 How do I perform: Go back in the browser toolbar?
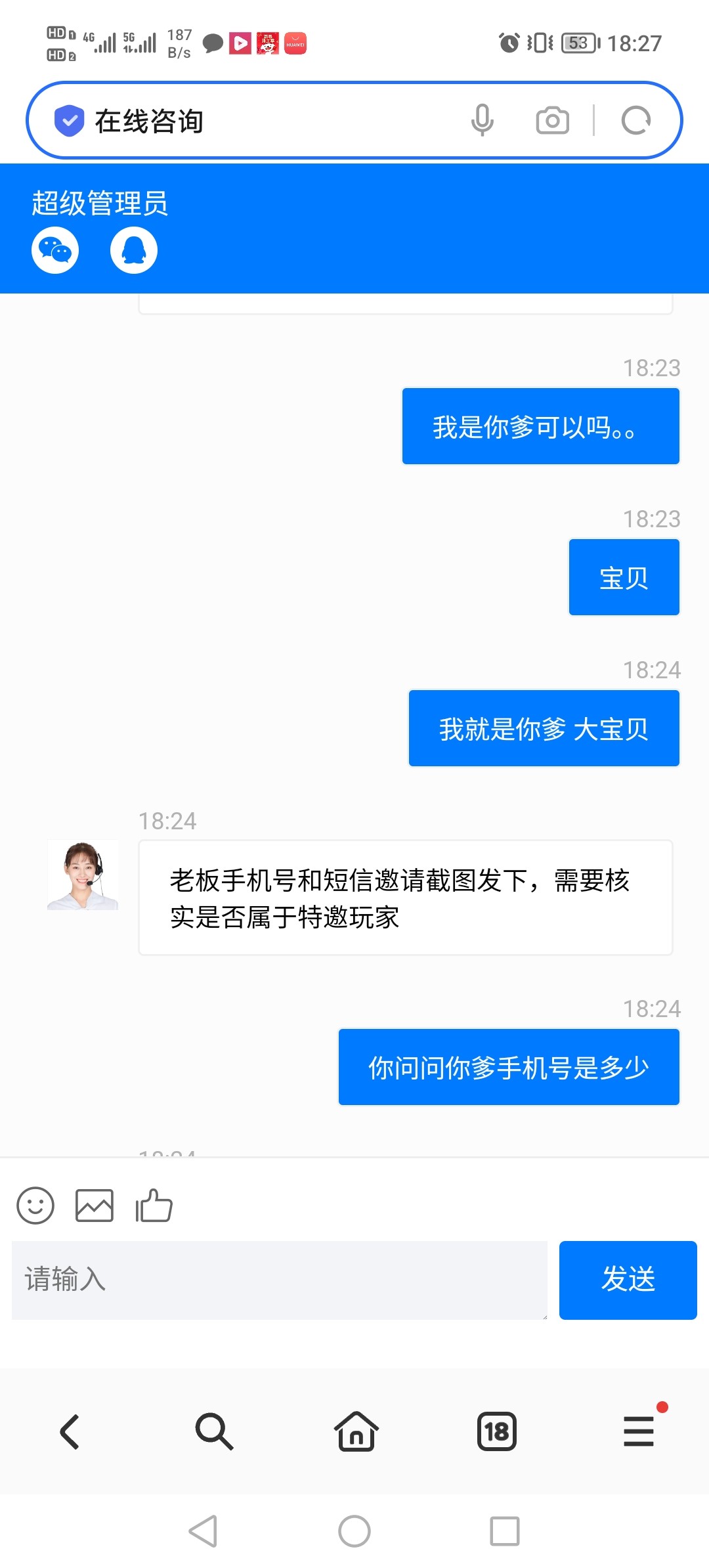pos(70,1431)
